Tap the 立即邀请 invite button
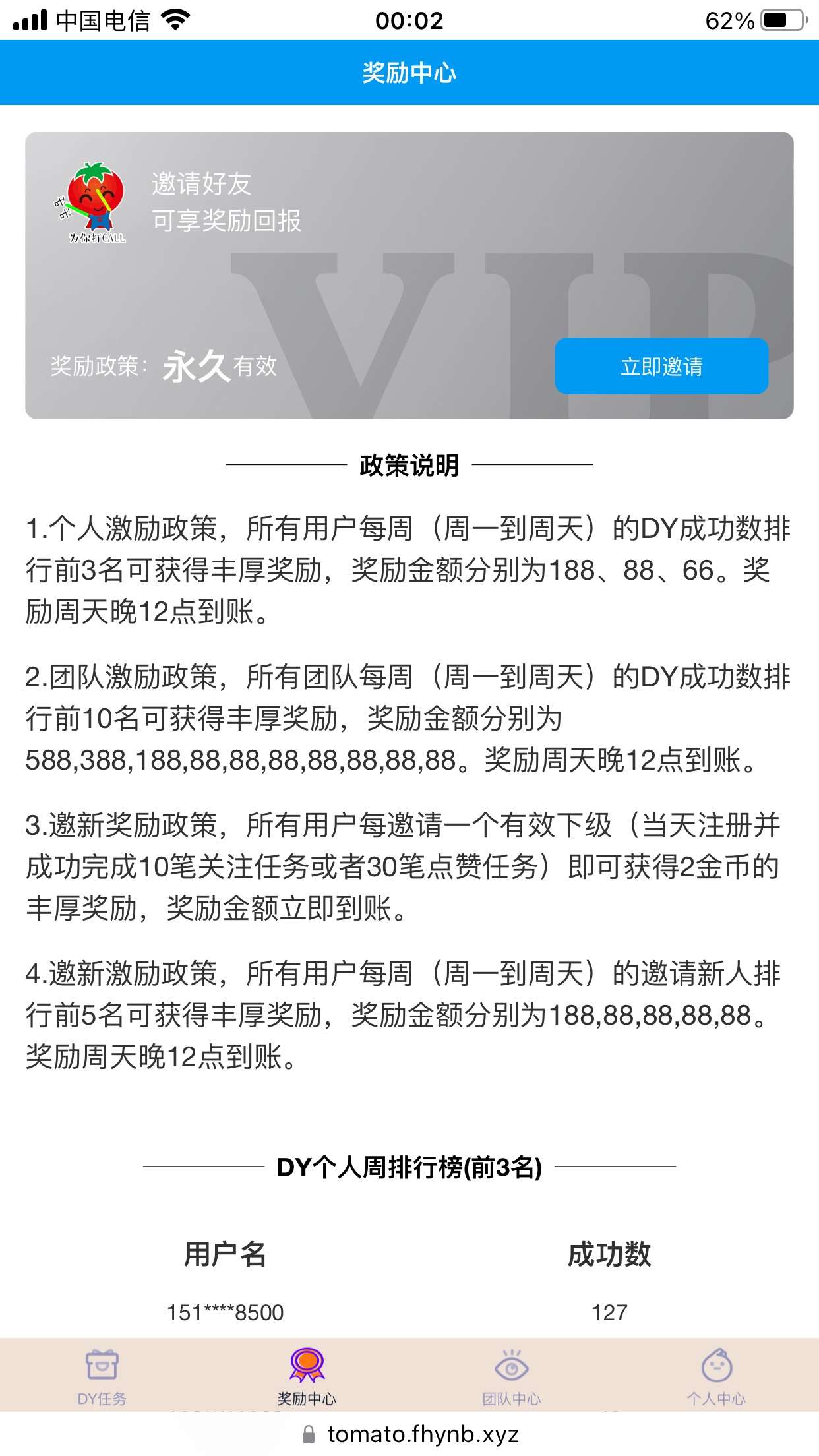 (661, 366)
